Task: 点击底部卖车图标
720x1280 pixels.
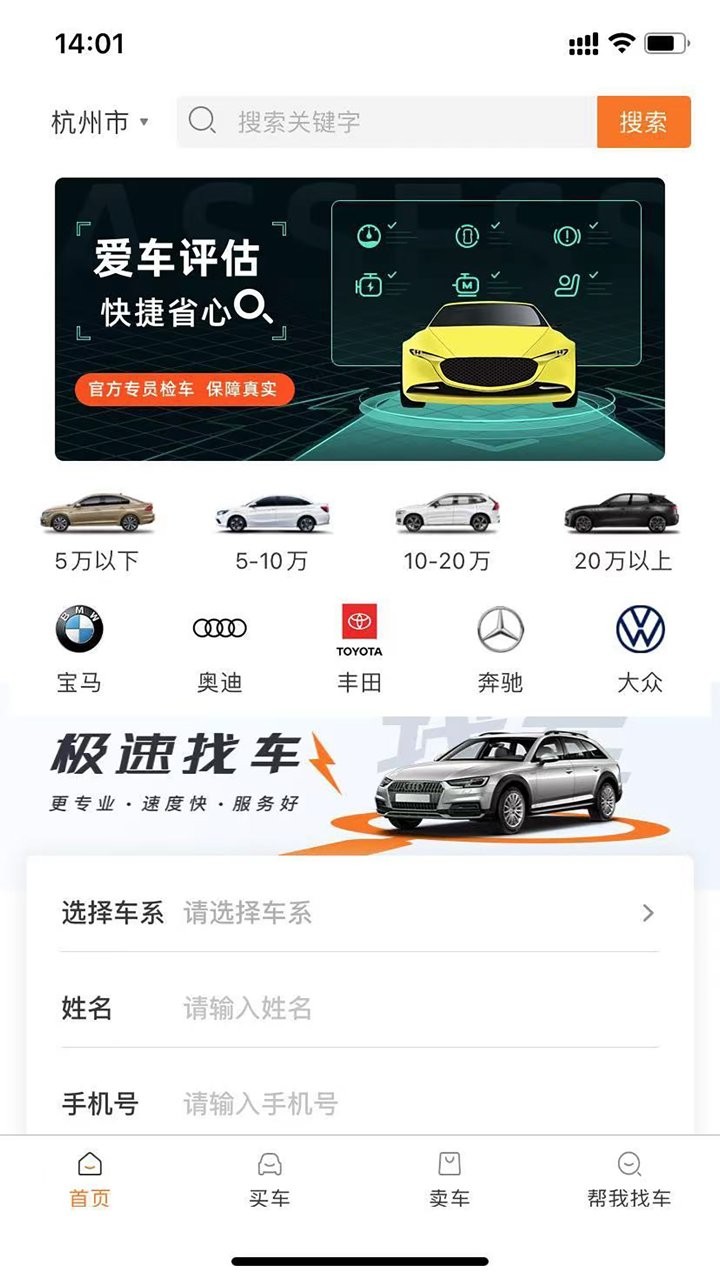Action: 448,1163
